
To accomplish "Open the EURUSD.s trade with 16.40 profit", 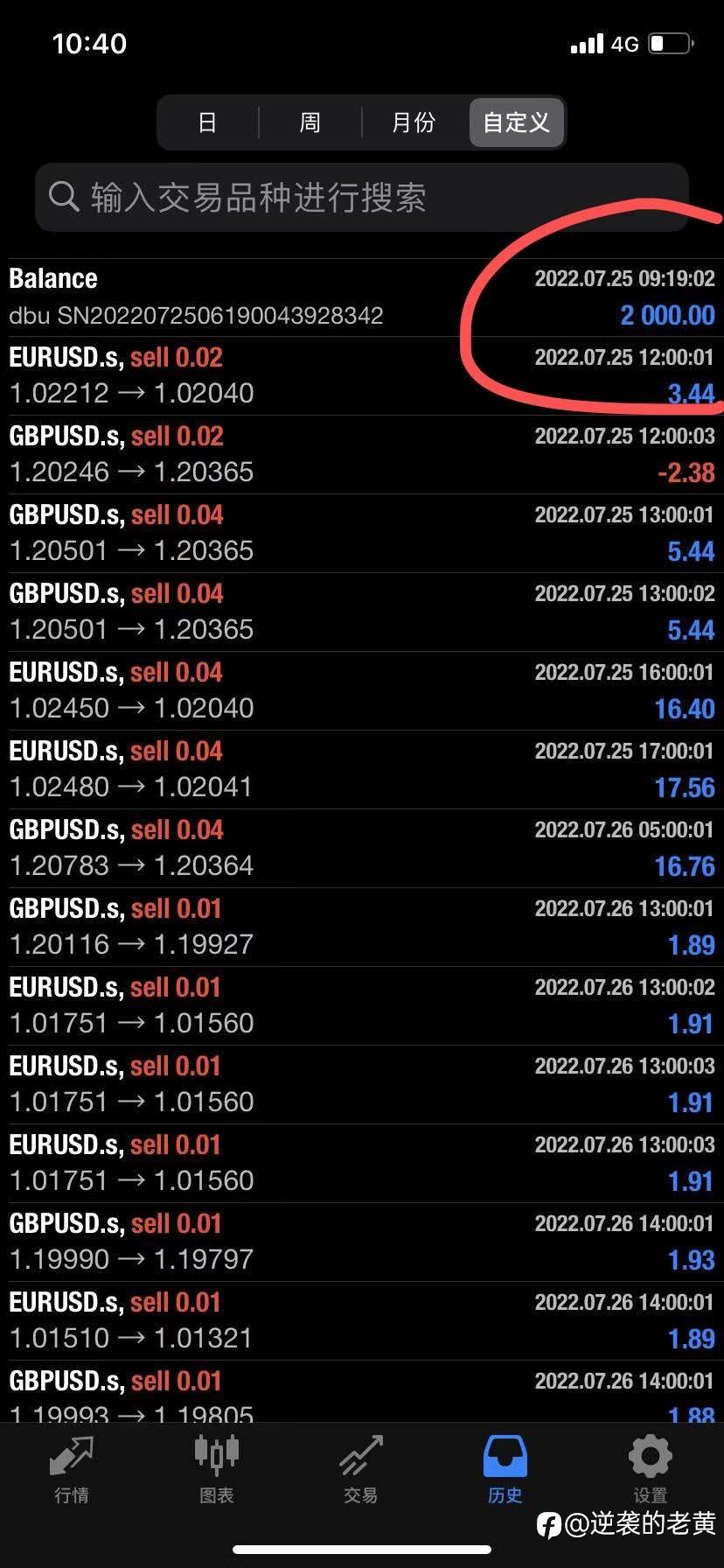I will click(362, 691).
